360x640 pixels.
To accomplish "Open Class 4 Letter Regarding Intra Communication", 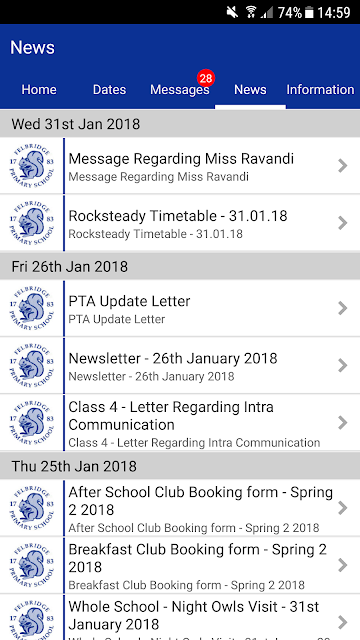I will coord(180,422).
